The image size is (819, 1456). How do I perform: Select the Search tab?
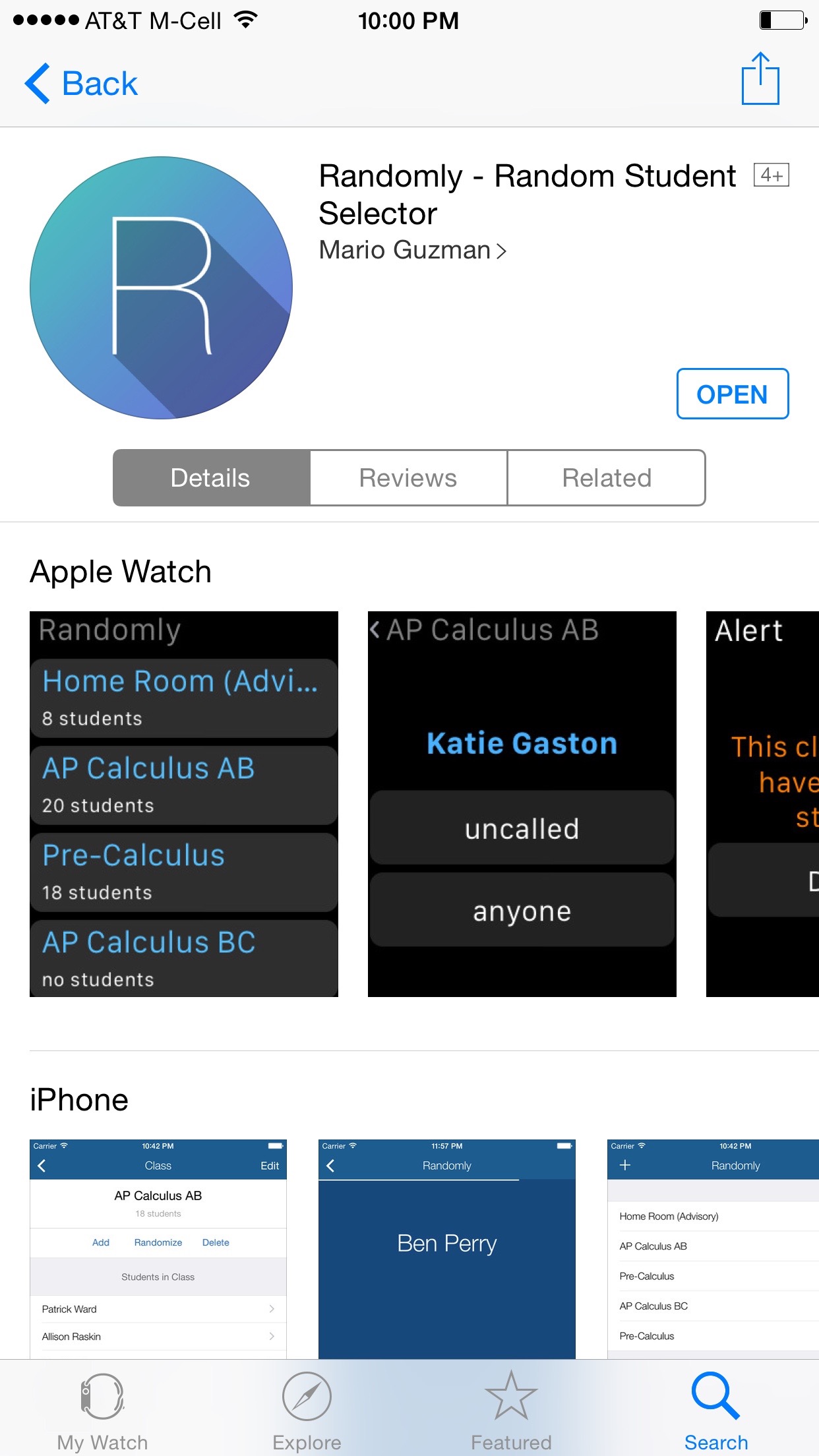716,1411
